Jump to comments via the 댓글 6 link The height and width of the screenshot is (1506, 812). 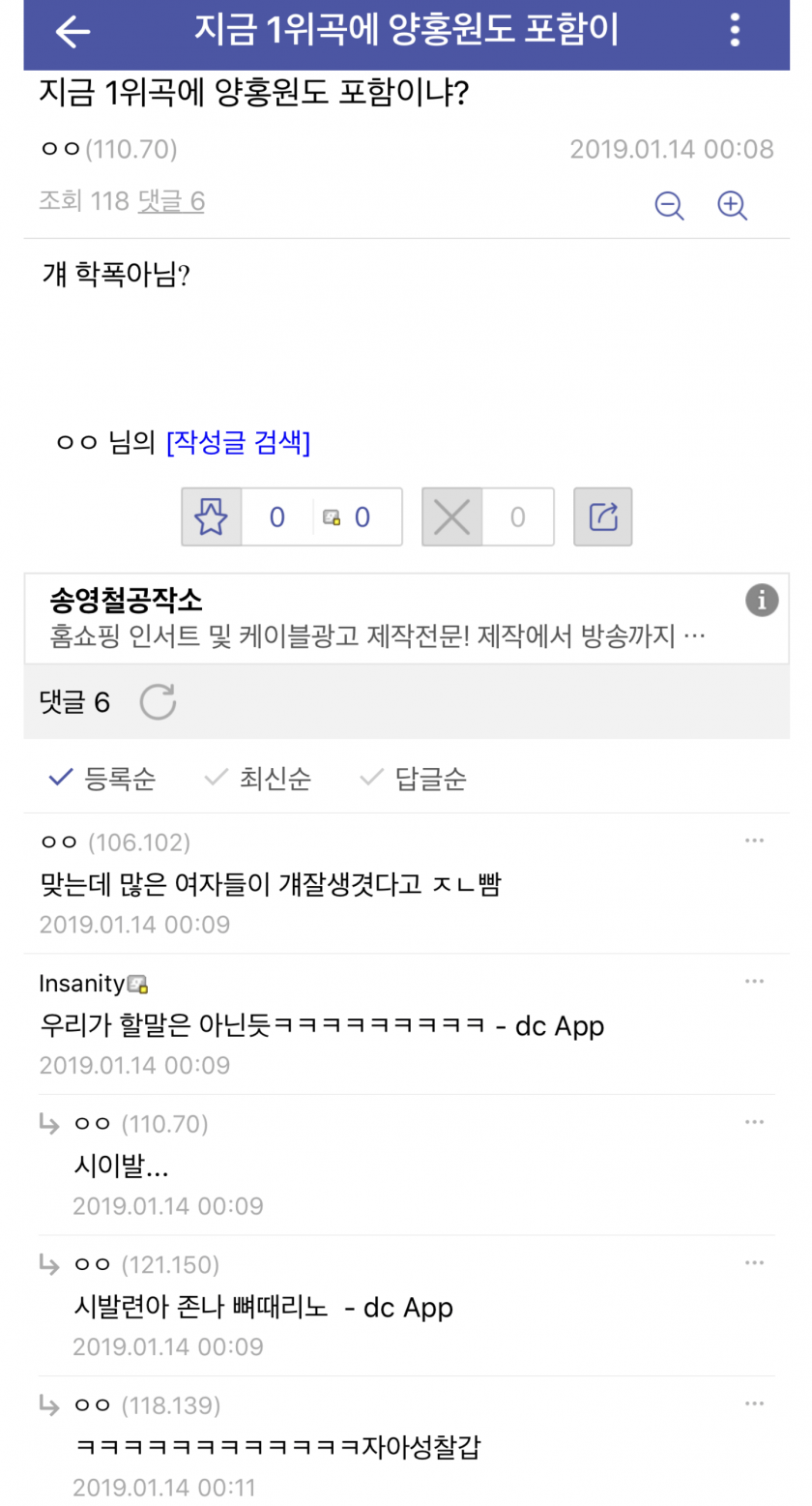click(x=171, y=201)
